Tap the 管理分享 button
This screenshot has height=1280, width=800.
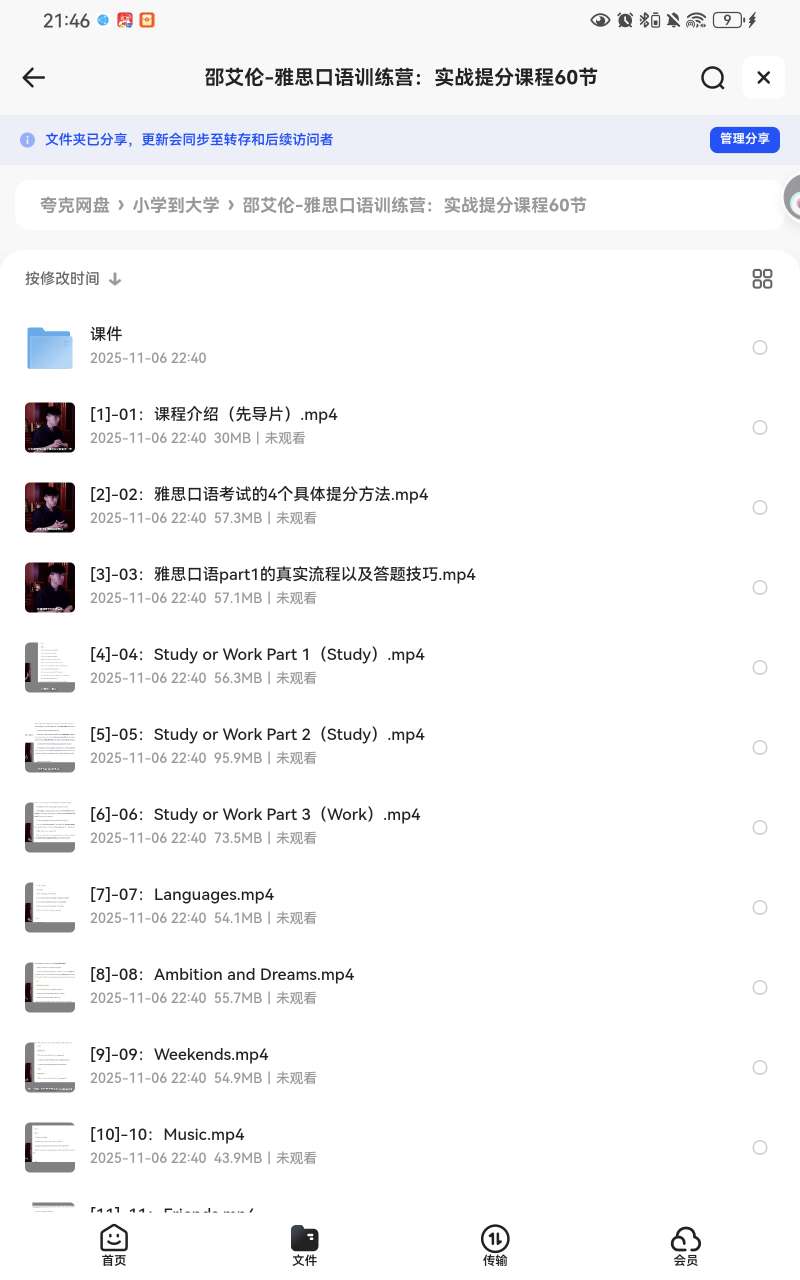(744, 139)
